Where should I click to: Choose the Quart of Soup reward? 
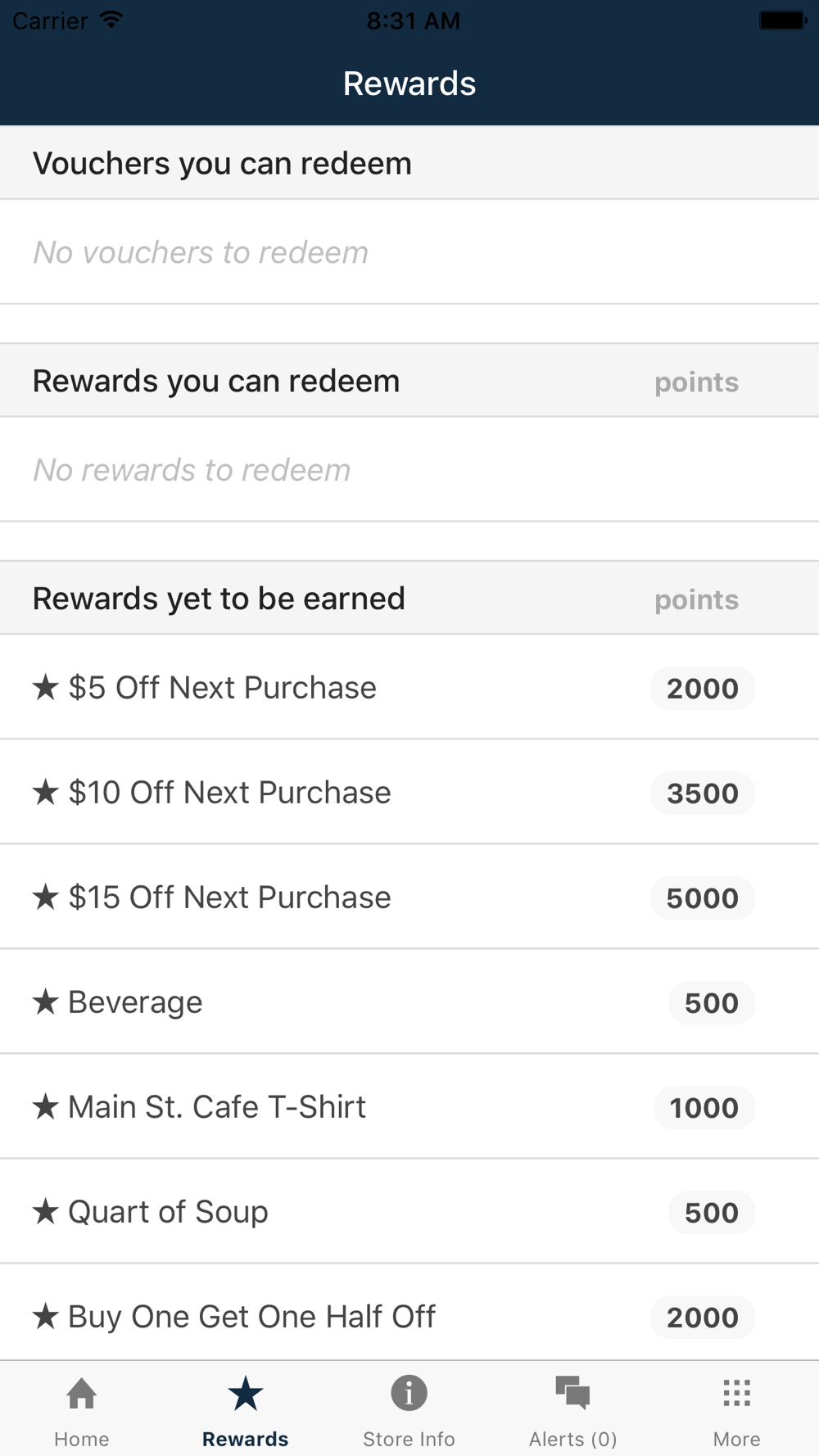[x=409, y=1211]
